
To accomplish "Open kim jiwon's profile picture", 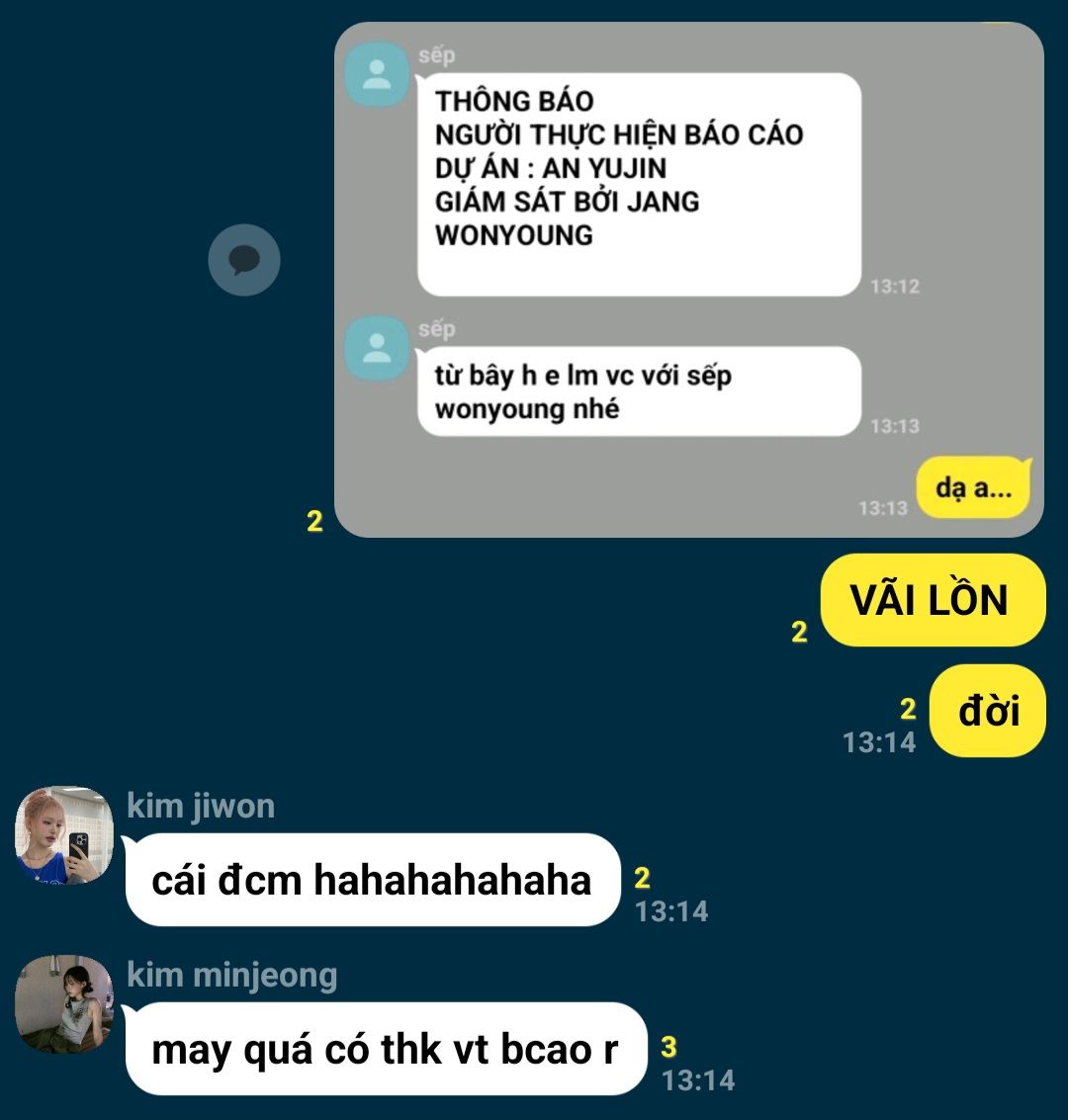I will click(x=64, y=835).
